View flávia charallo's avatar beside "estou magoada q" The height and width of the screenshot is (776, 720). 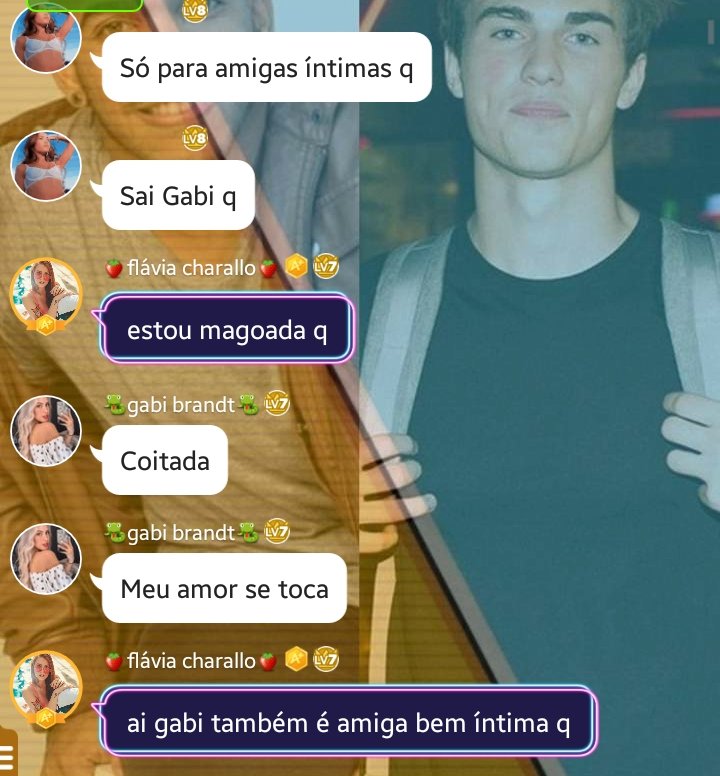click(x=45, y=294)
